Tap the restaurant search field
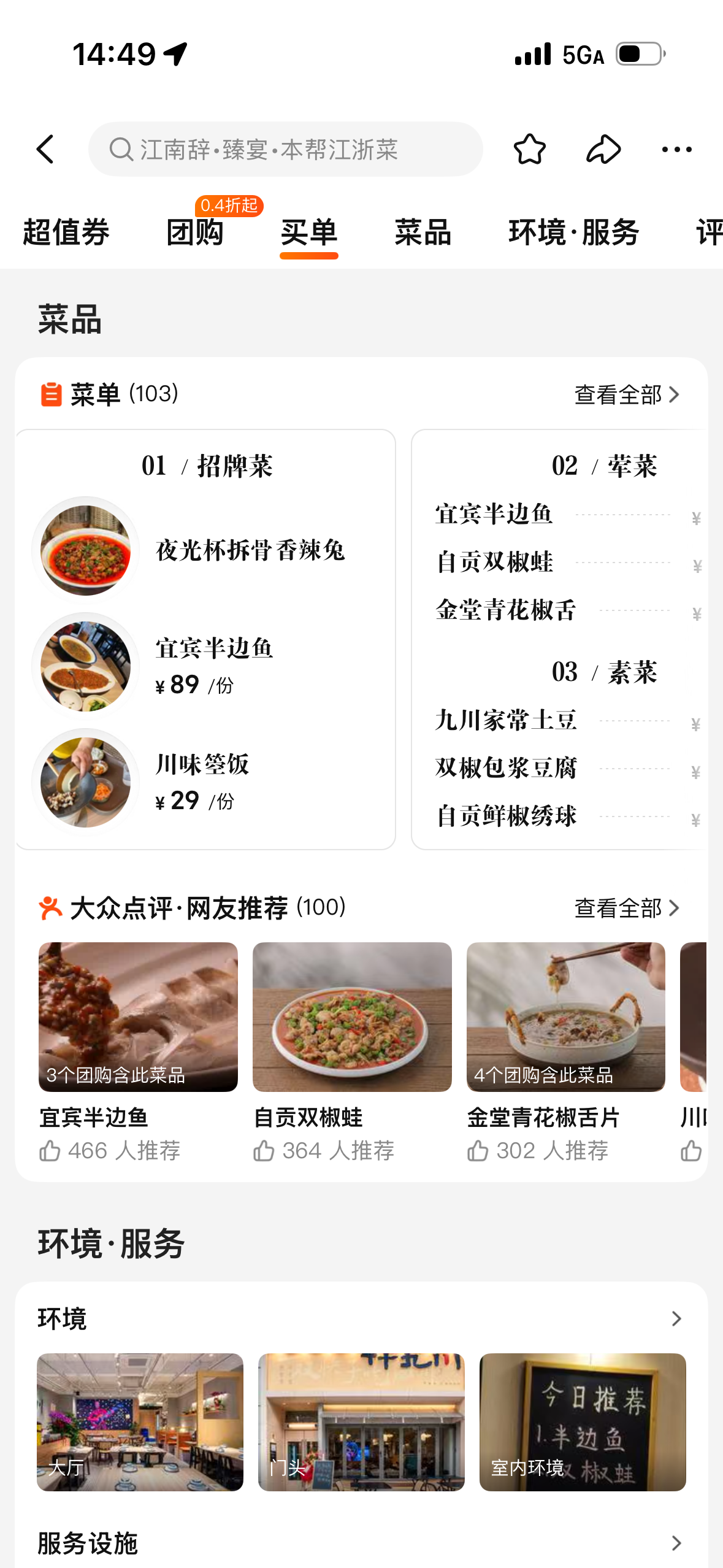 (285, 149)
